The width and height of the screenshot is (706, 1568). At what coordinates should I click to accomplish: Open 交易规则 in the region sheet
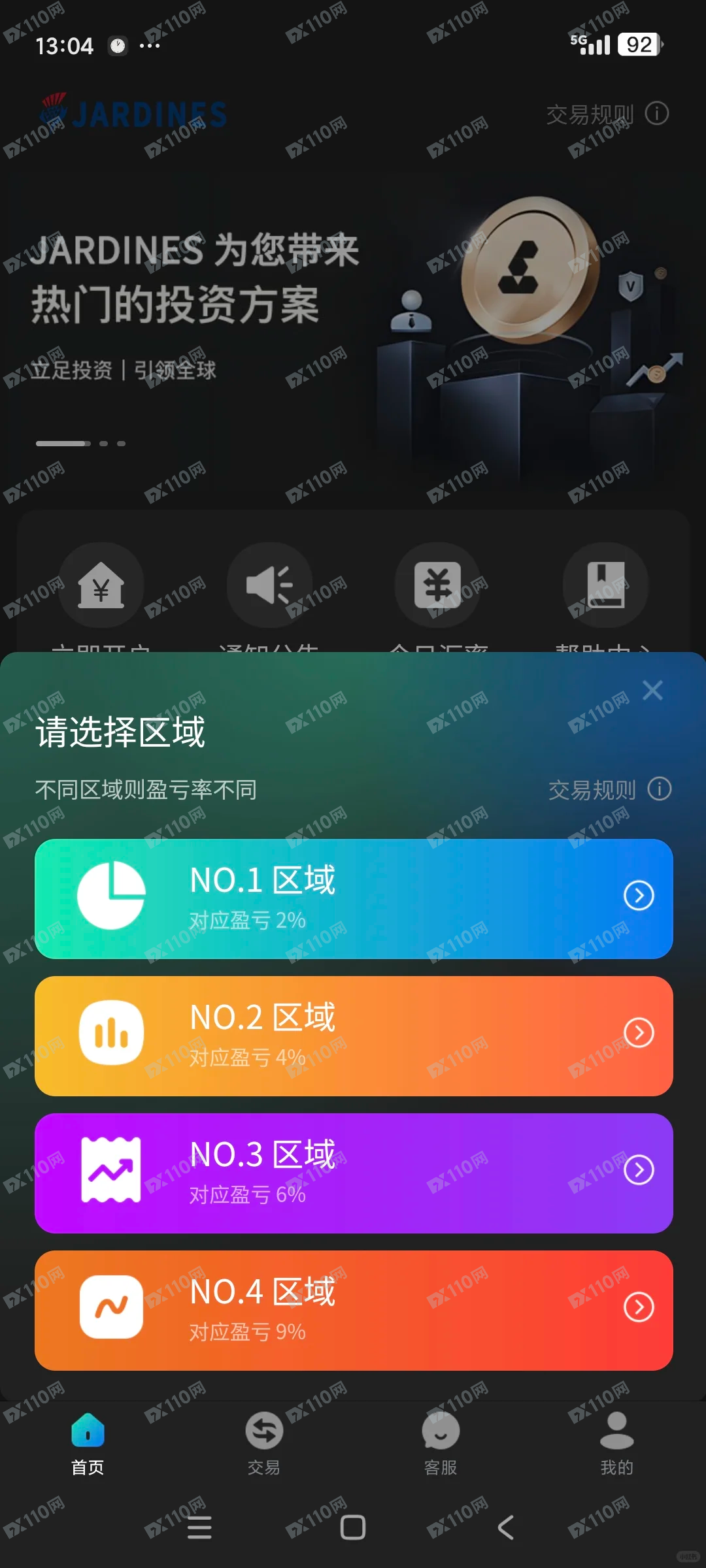point(609,789)
